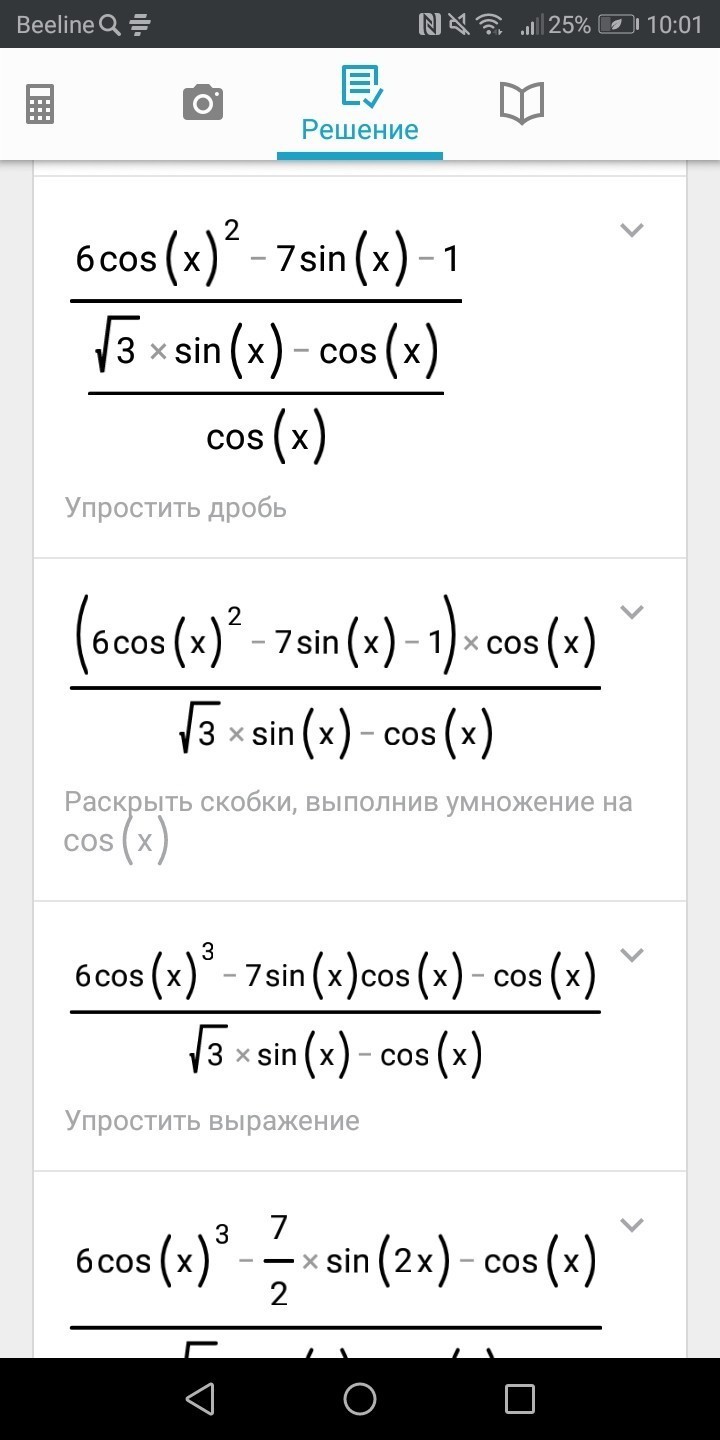
Task: Open the calculator tab
Action: [x=40, y=103]
